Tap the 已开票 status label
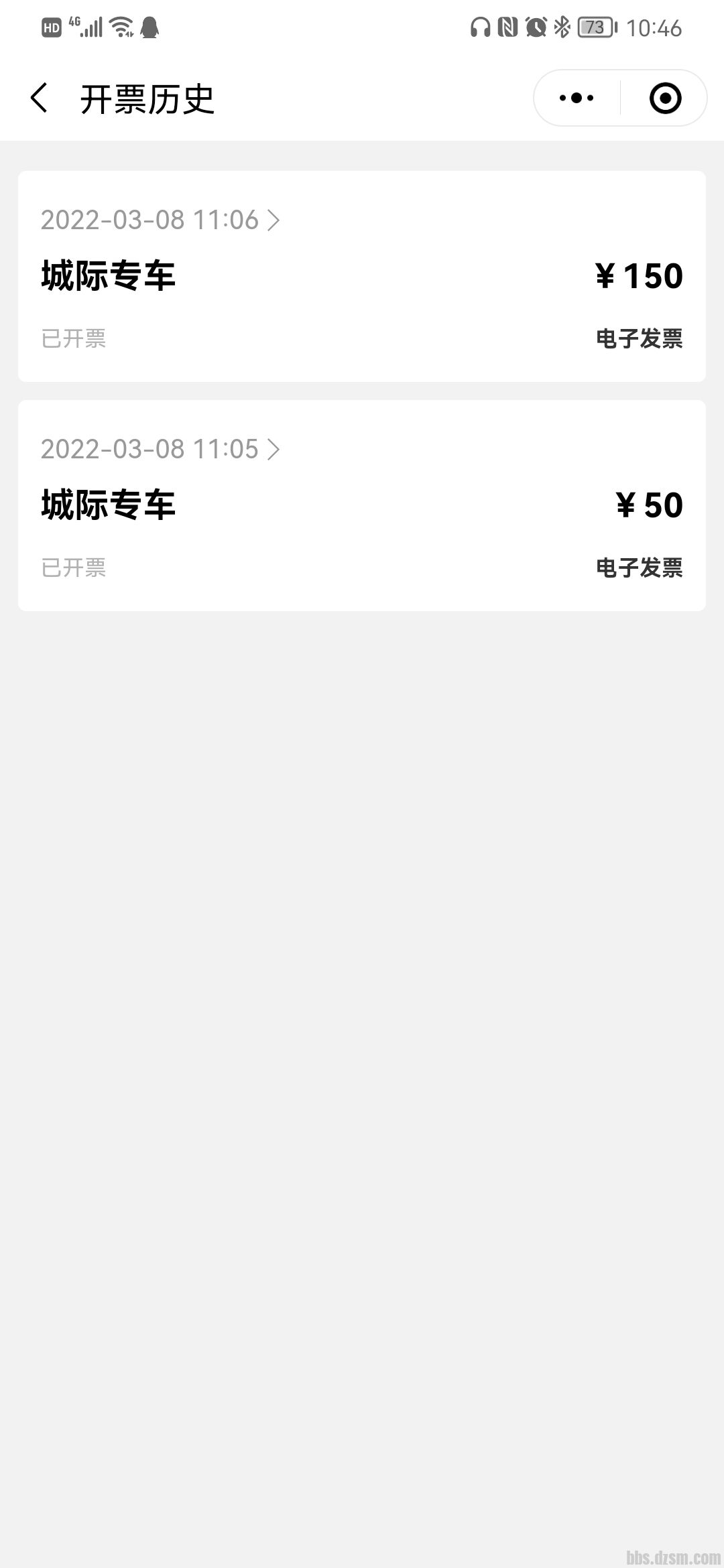 click(x=74, y=339)
